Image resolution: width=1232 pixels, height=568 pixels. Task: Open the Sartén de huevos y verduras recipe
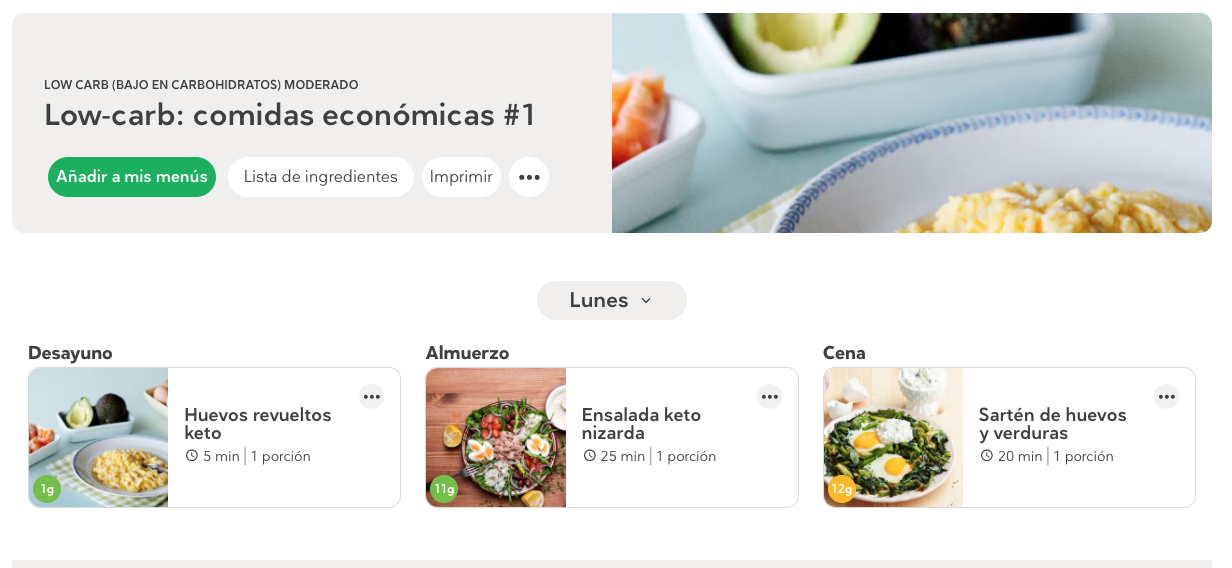(1052, 424)
